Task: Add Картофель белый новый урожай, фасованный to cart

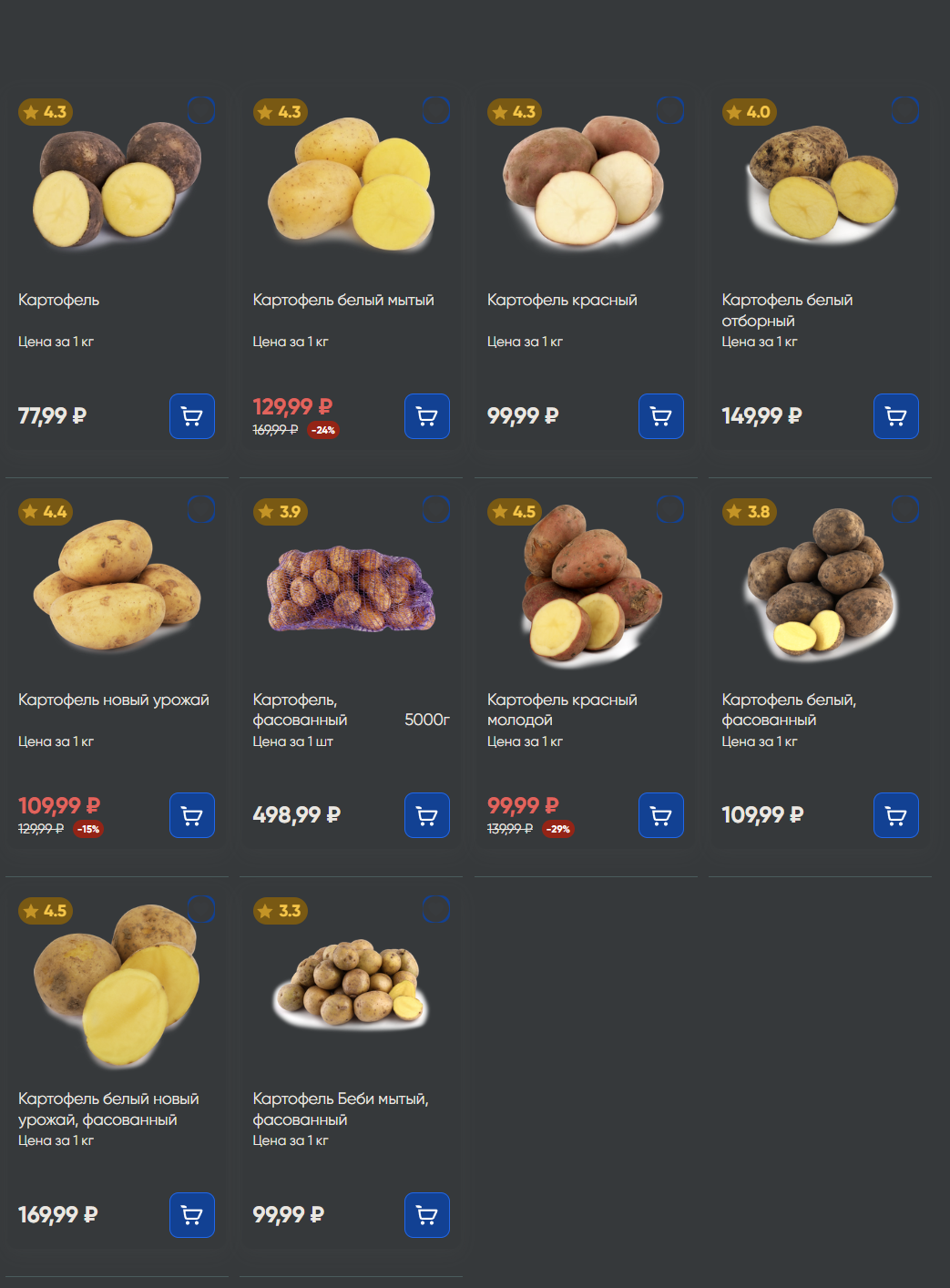Action: point(192,1215)
